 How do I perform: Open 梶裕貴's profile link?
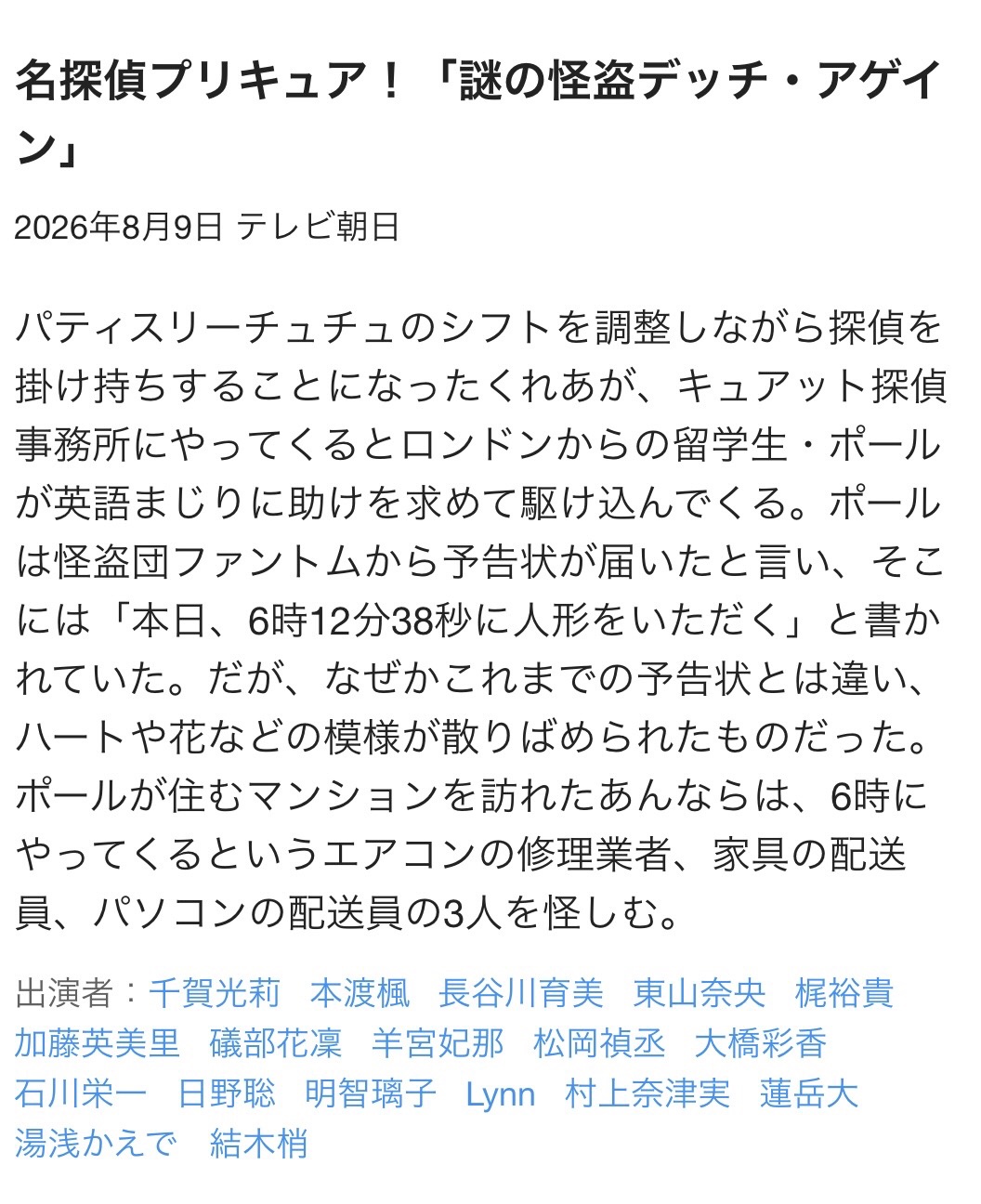844,993
